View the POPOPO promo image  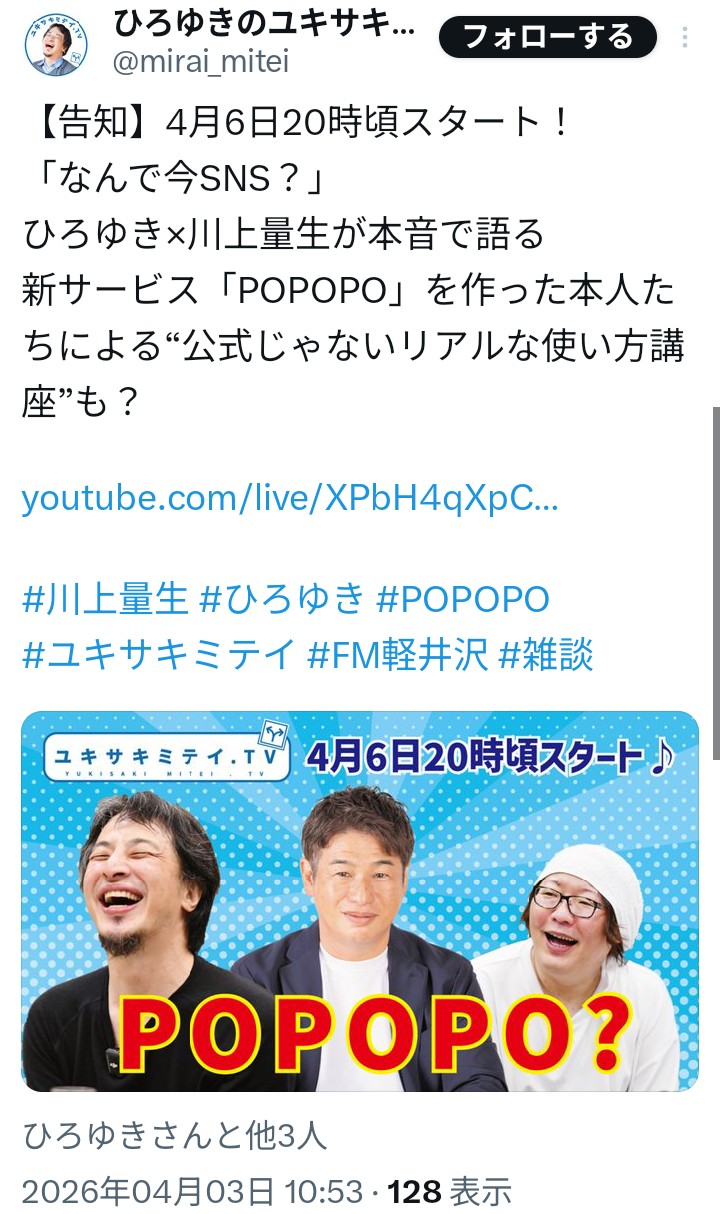(x=360, y=900)
